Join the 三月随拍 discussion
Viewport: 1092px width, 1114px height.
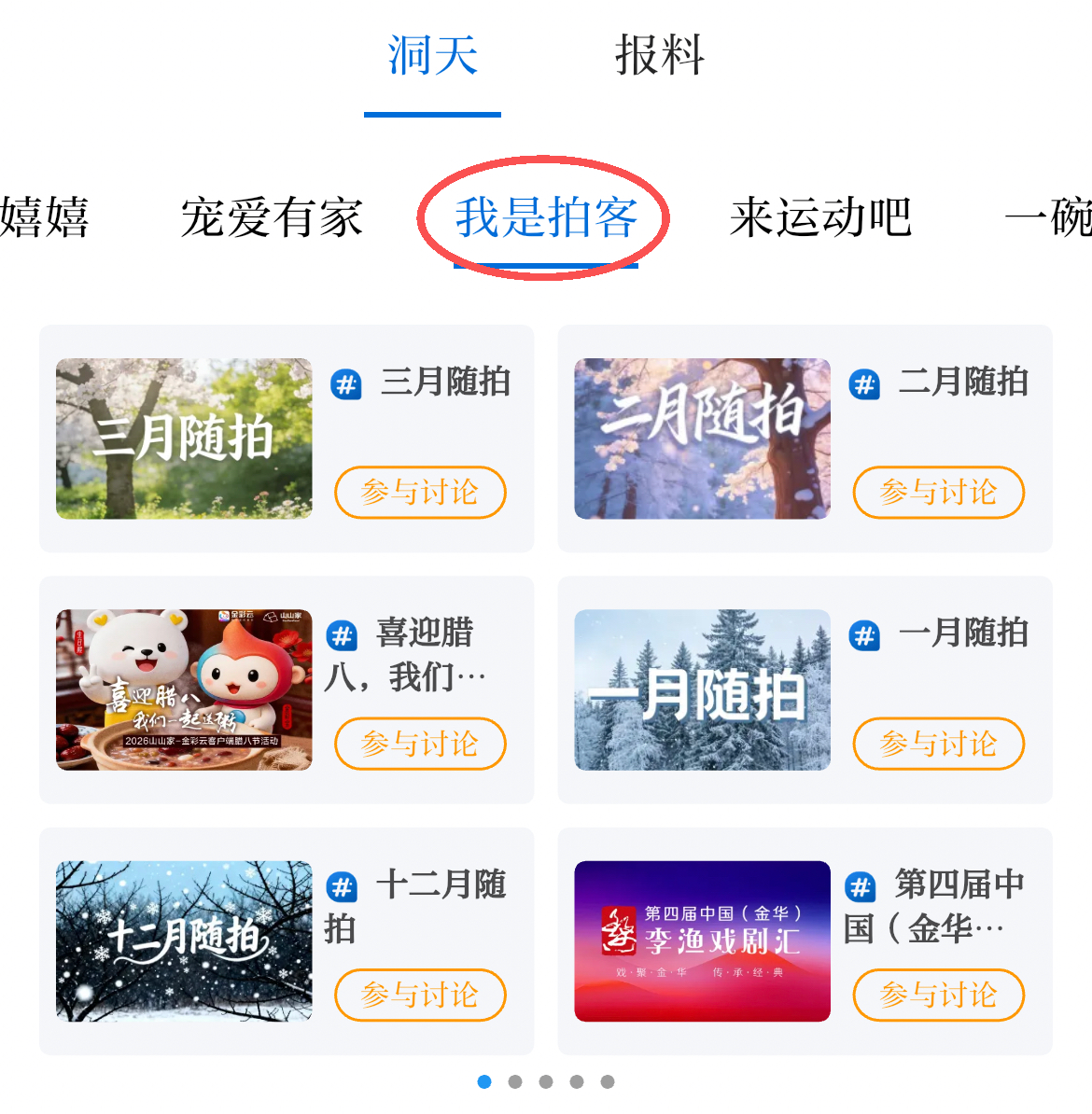pos(420,492)
